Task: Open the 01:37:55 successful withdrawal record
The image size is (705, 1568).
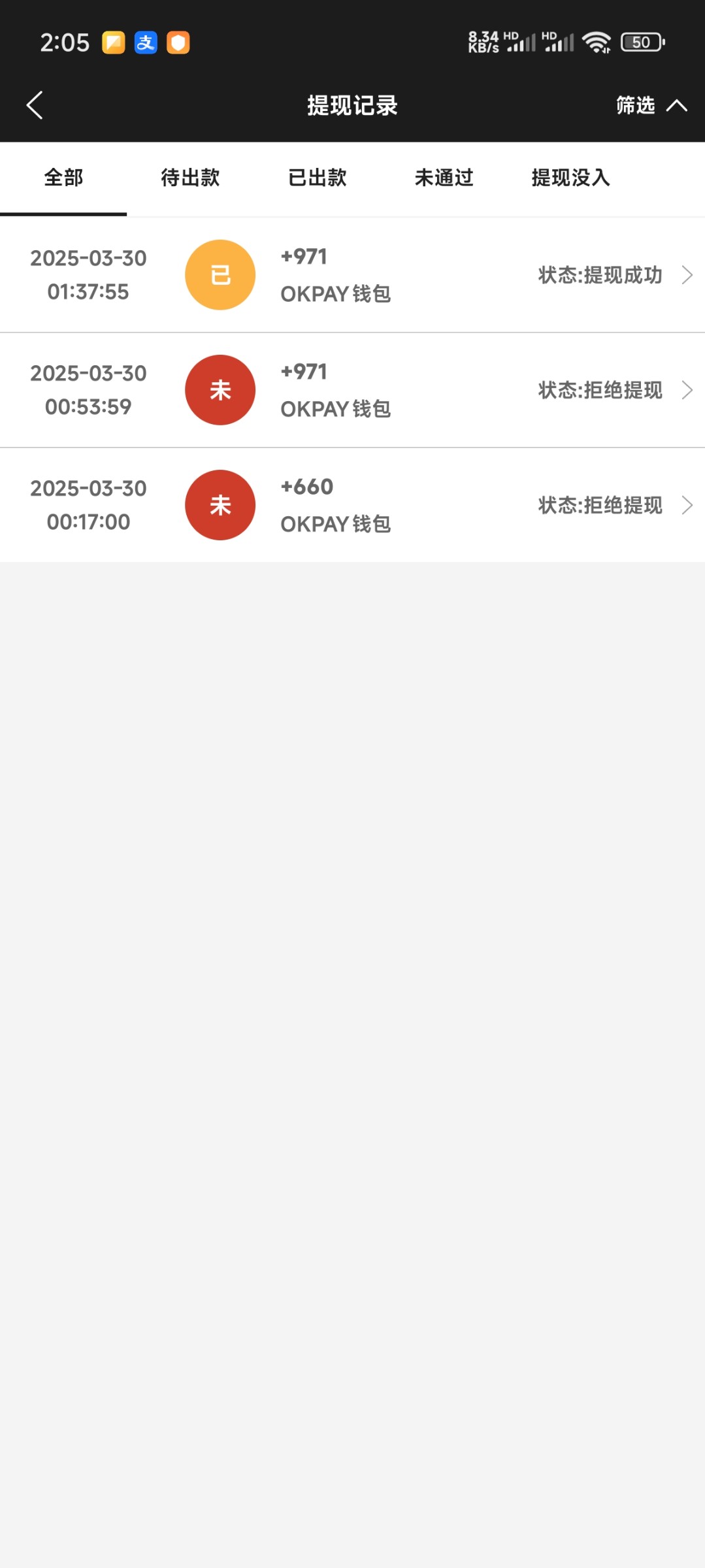Action: coord(353,275)
